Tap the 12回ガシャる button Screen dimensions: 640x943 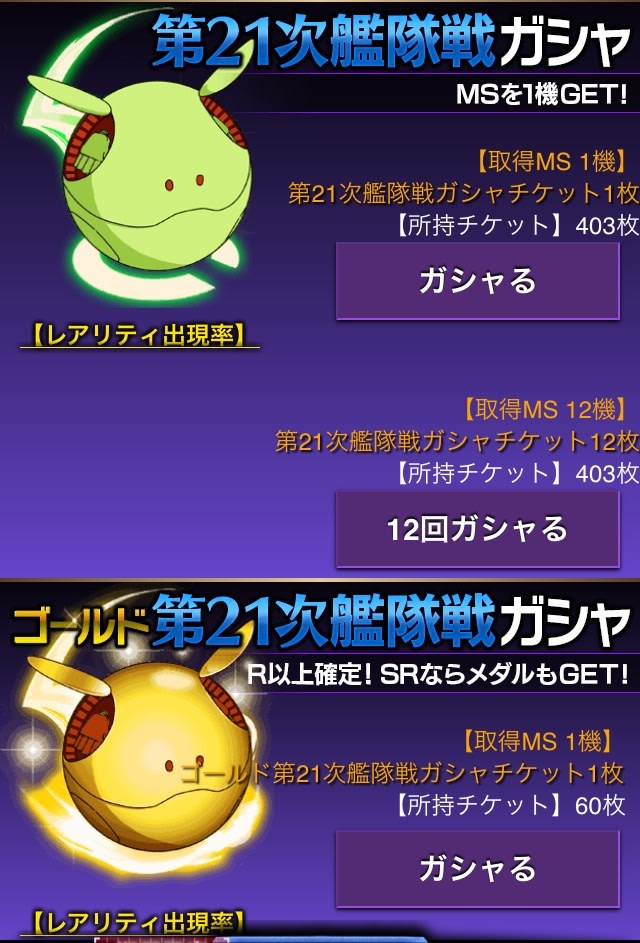click(477, 529)
